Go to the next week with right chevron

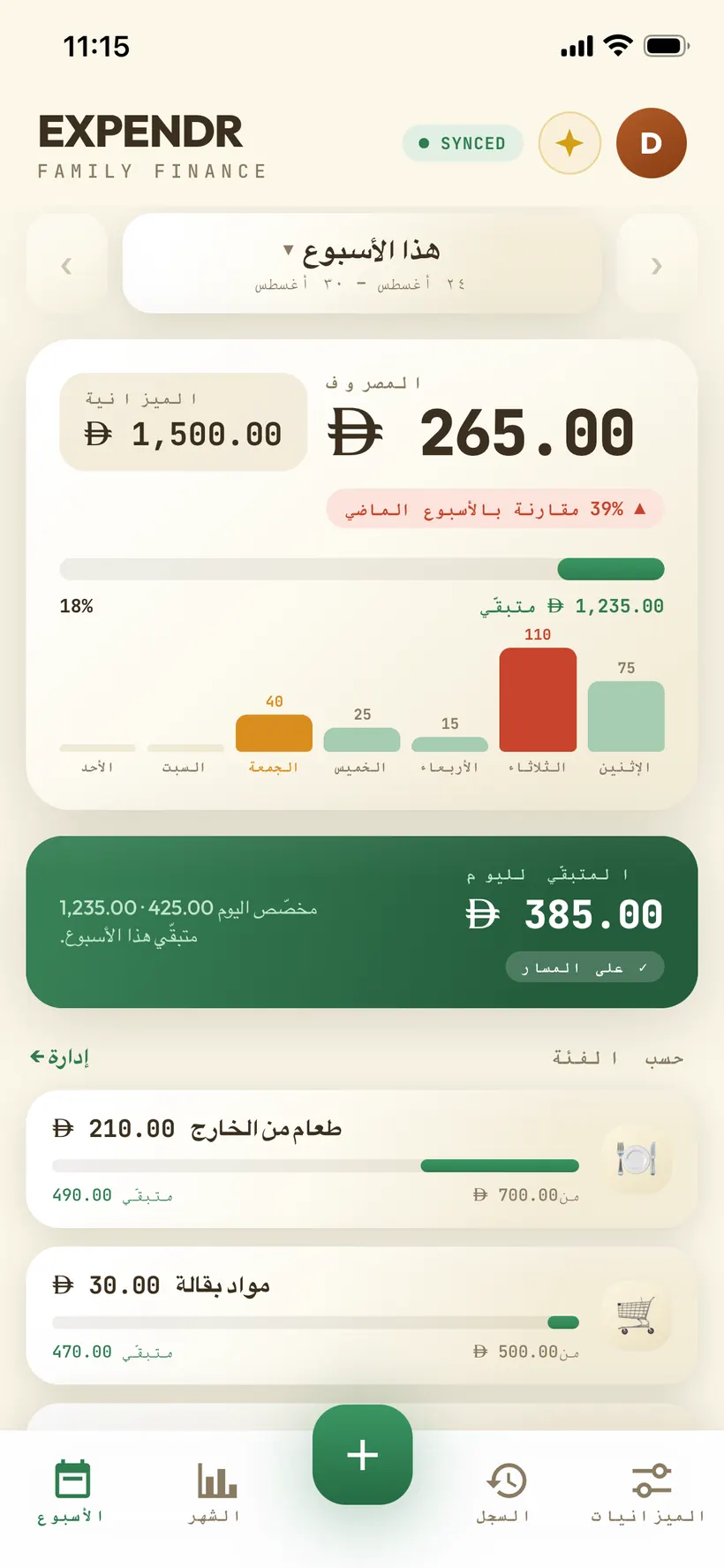657,265
